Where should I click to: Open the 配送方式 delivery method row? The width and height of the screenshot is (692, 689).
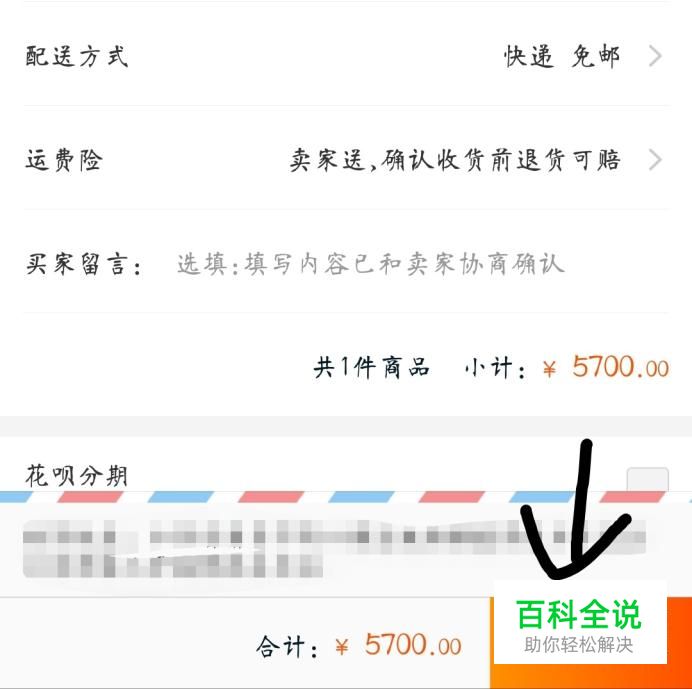[345, 56]
